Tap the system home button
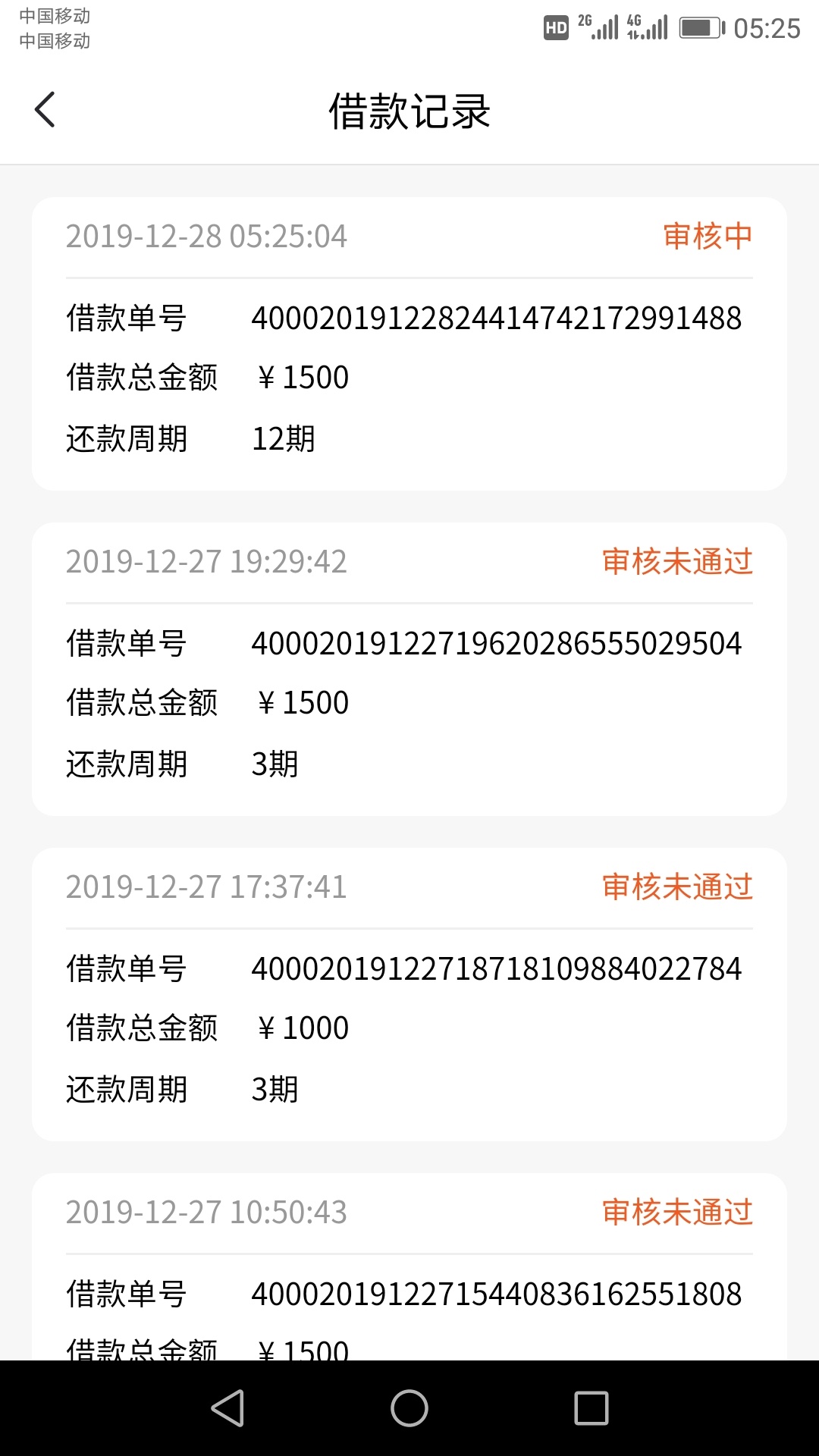 click(x=409, y=1408)
